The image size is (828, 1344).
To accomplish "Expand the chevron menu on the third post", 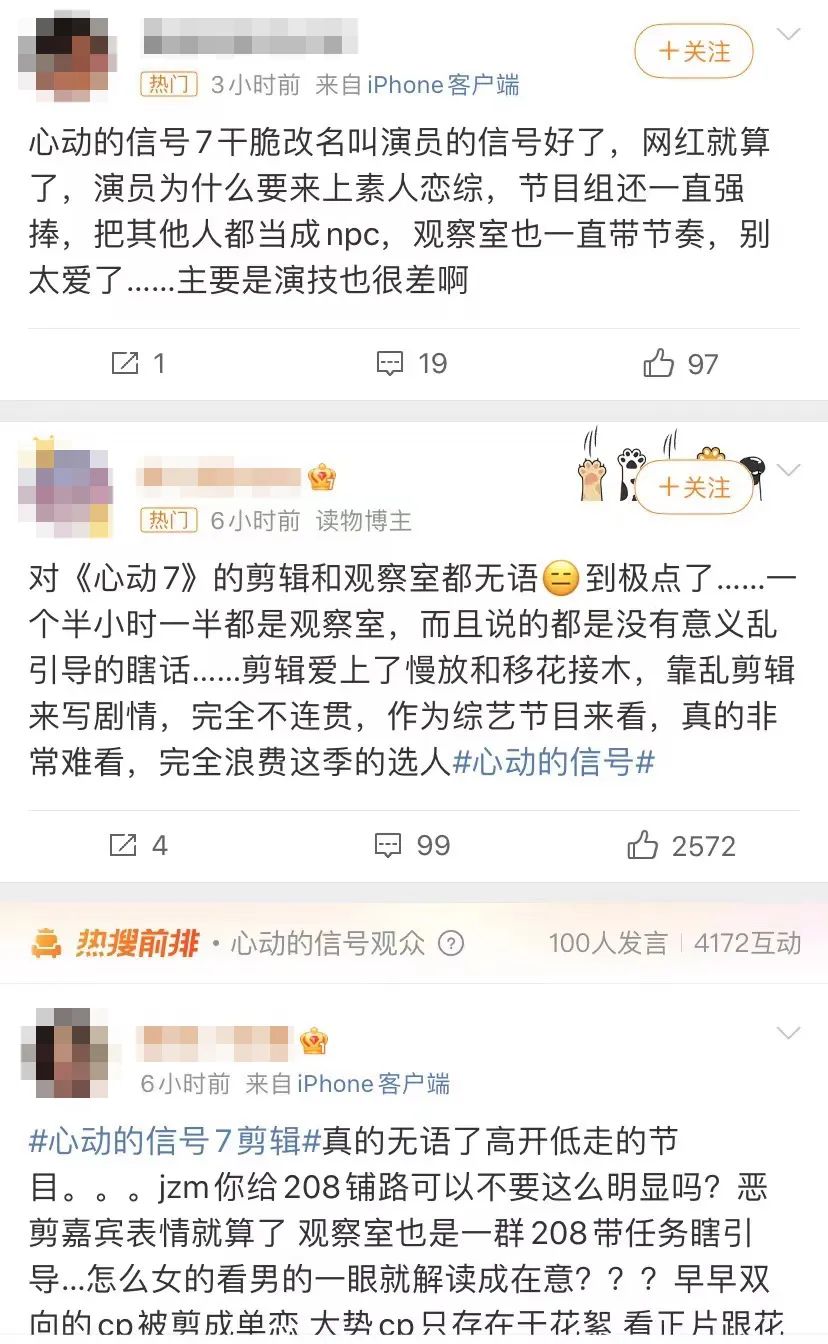I will [789, 1033].
